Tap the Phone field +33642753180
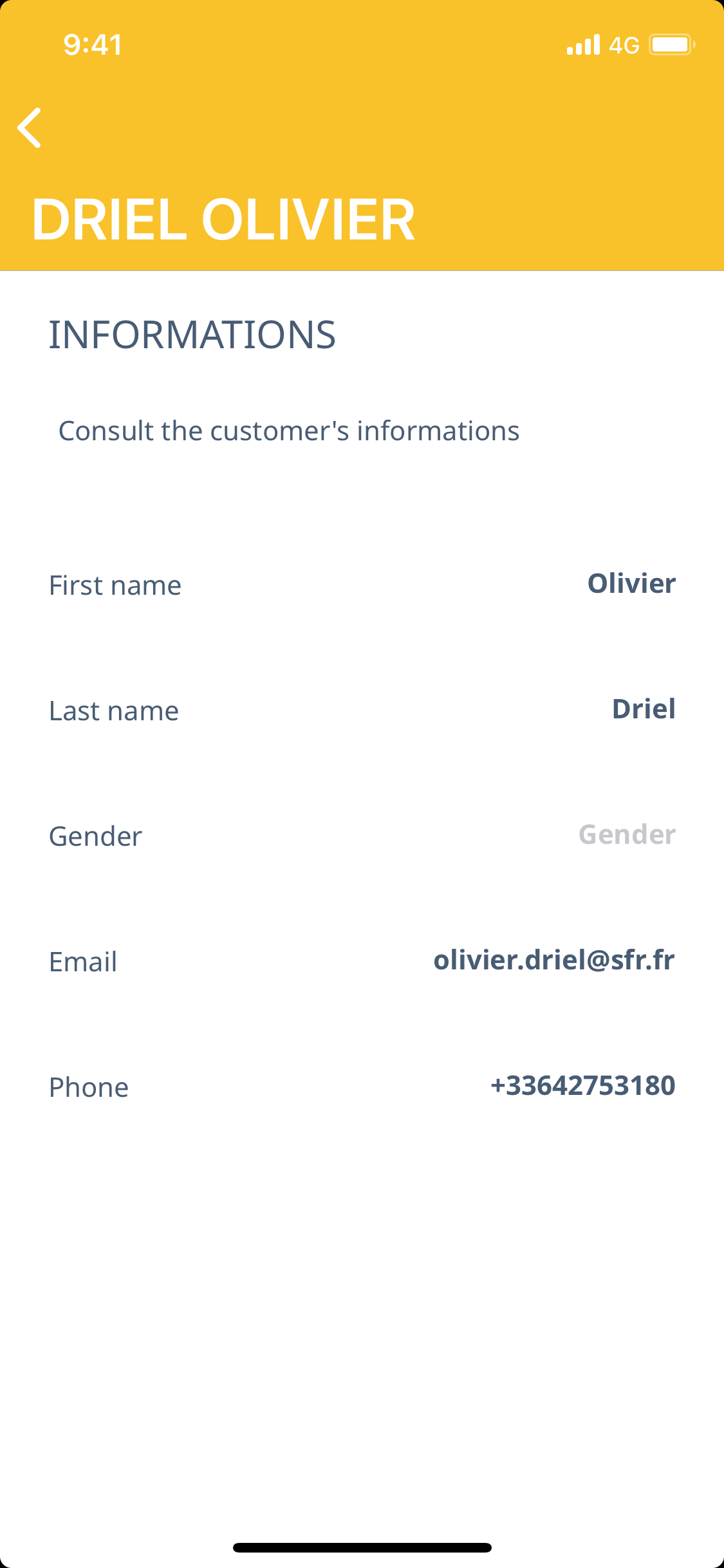The width and height of the screenshot is (724, 1568). (582, 1086)
